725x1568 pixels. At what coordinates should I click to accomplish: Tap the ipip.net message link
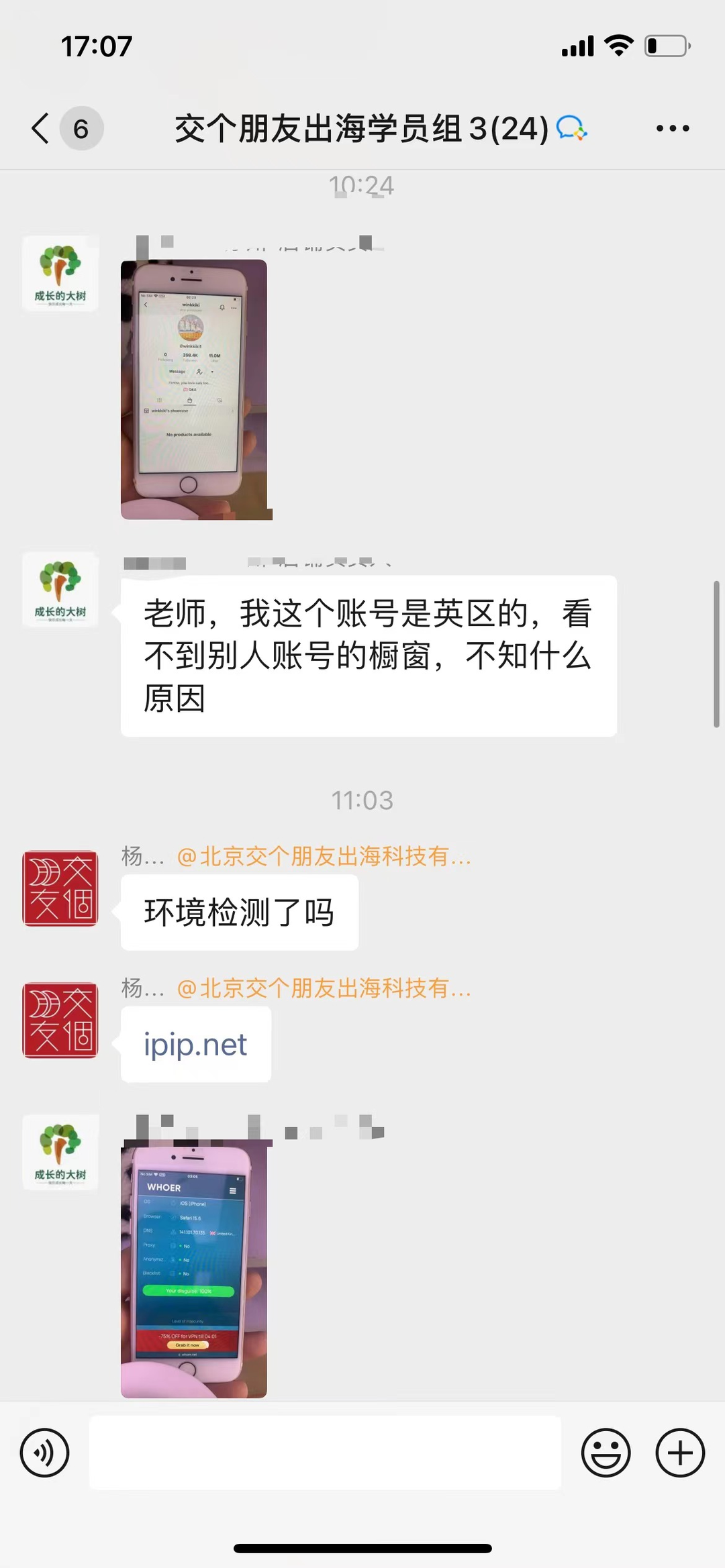(195, 1044)
